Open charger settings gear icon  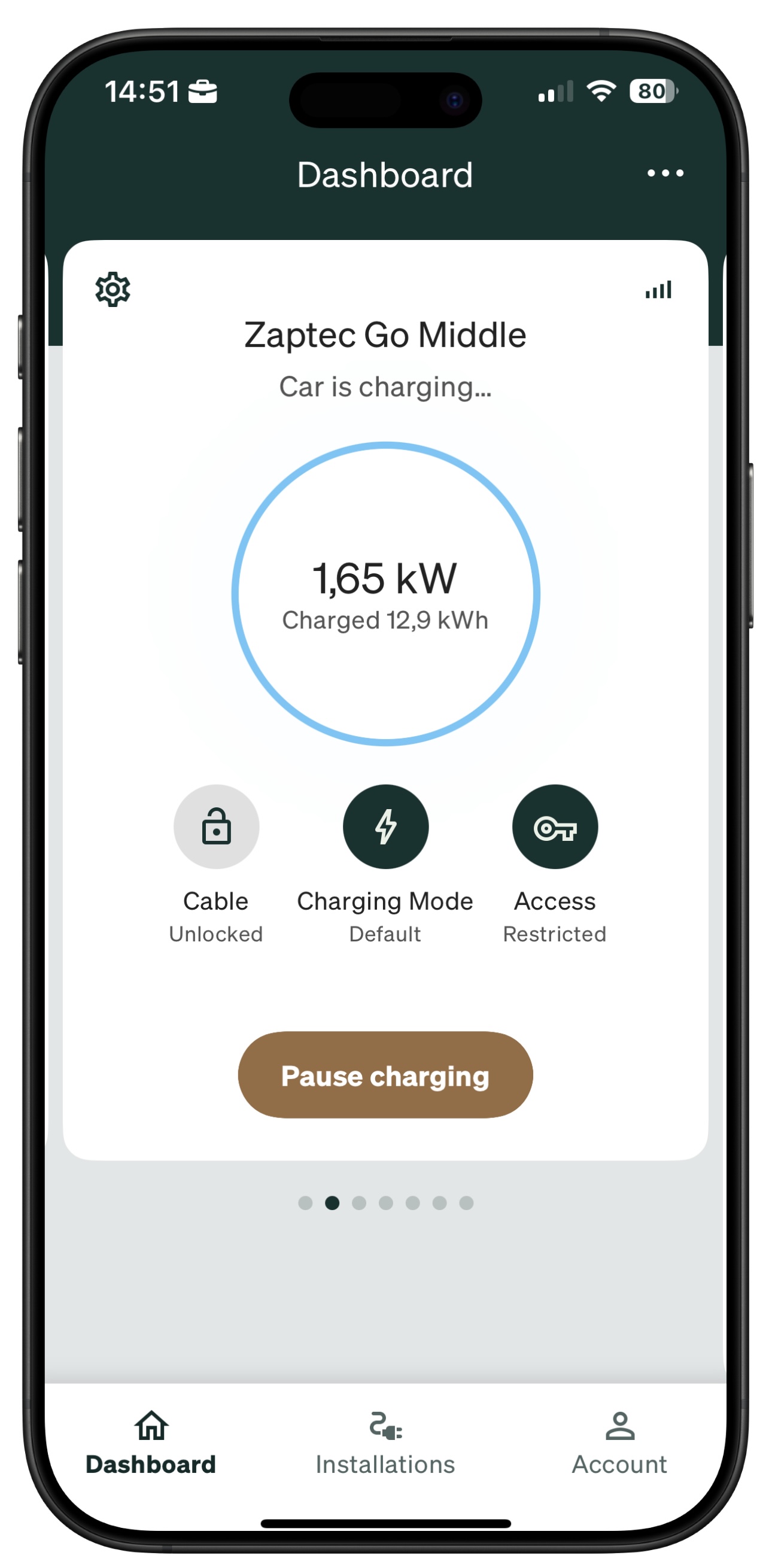(113, 290)
